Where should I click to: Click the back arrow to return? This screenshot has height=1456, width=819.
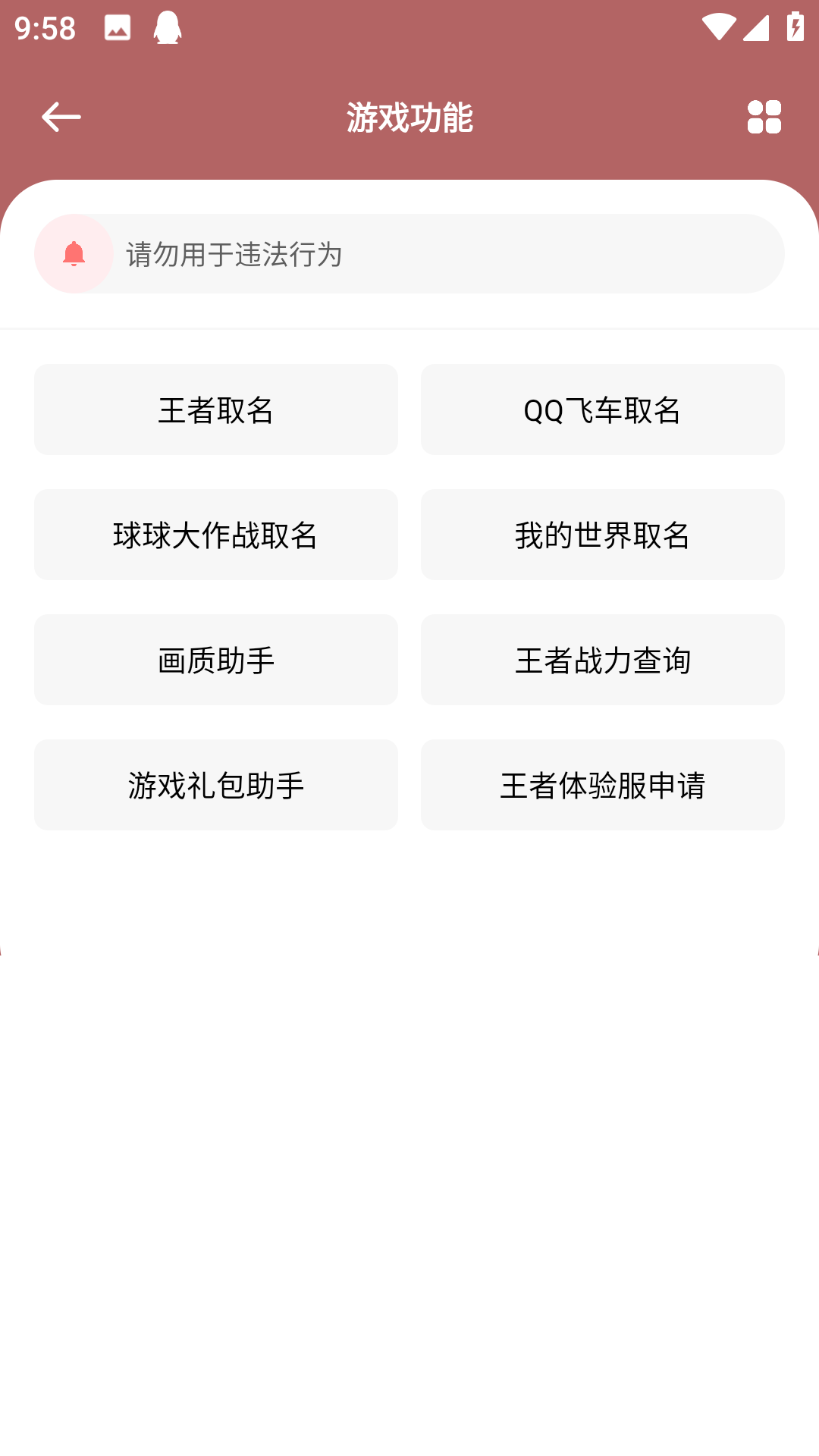click(61, 116)
